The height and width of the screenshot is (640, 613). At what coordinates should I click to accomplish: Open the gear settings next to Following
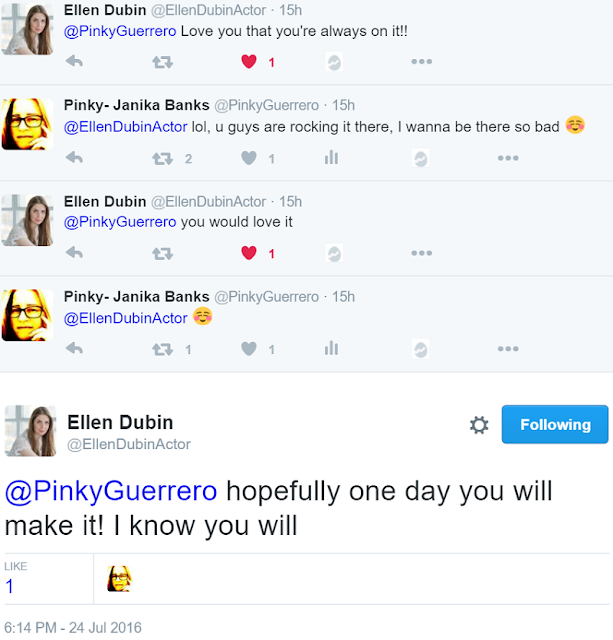pyautogui.click(x=479, y=425)
